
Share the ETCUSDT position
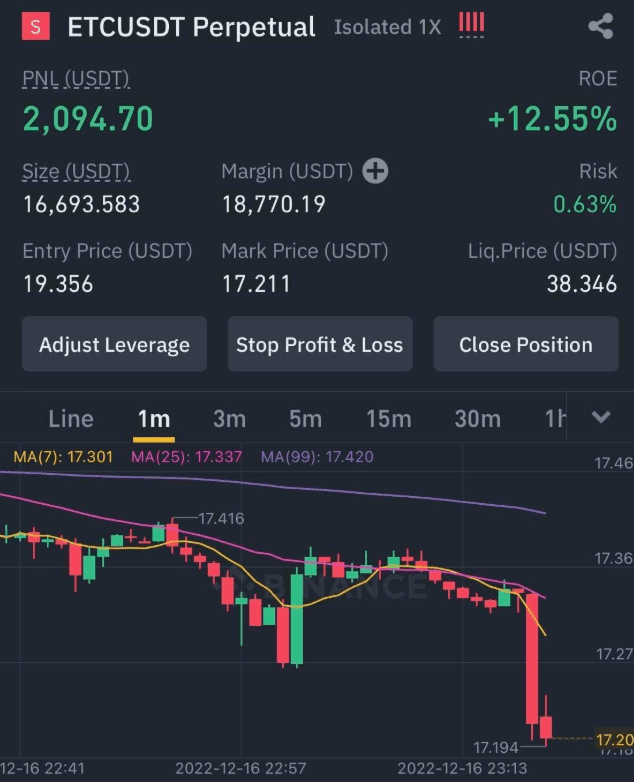point(600,27)
